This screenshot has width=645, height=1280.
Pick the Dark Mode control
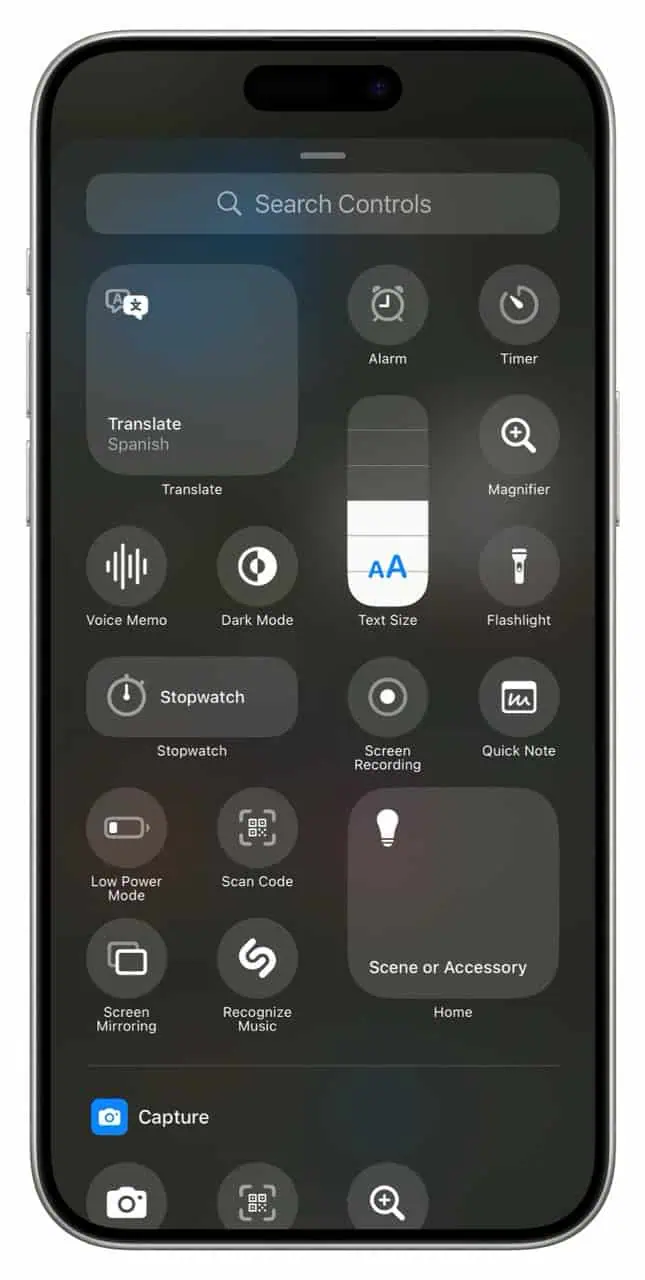tap(257, 567)
